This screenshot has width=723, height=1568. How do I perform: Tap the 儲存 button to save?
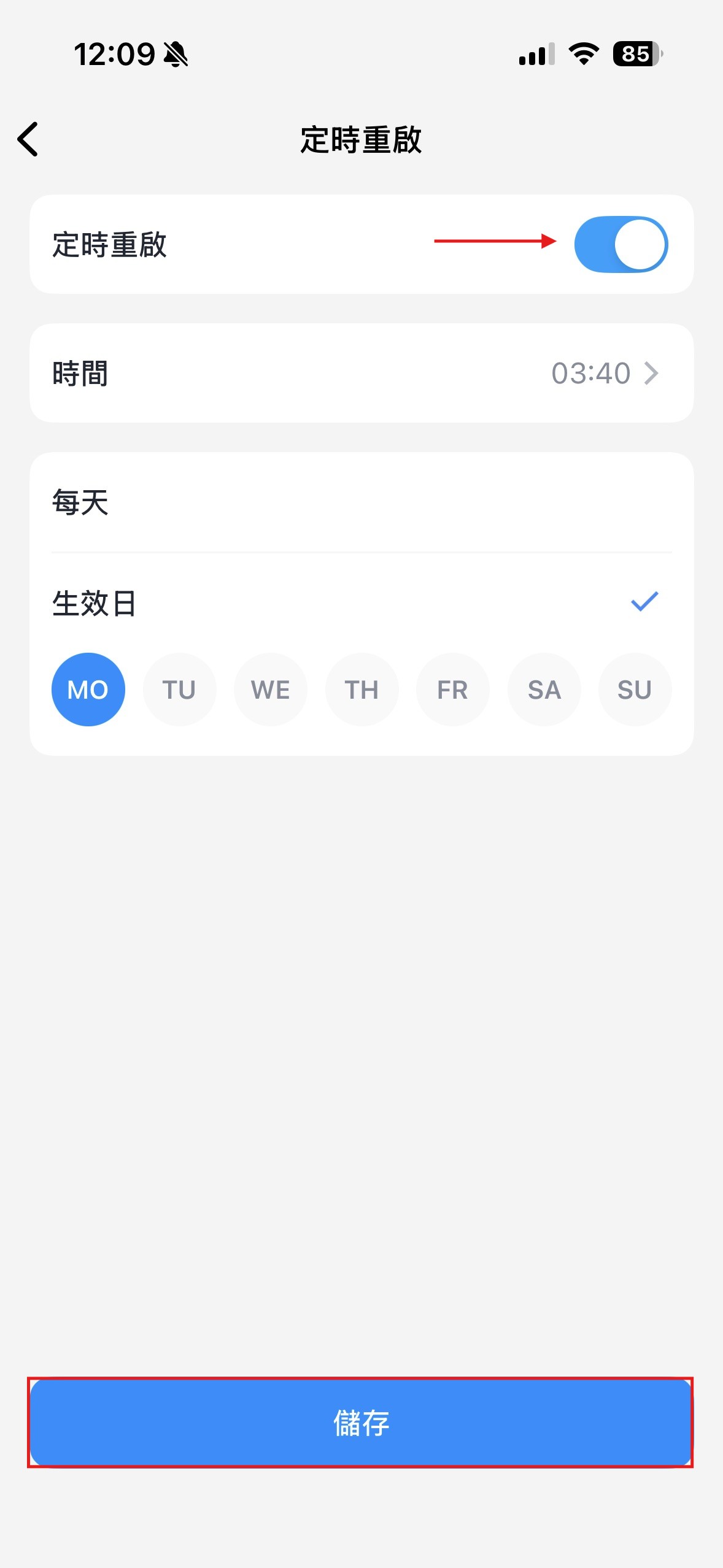tap(361, 1422)
